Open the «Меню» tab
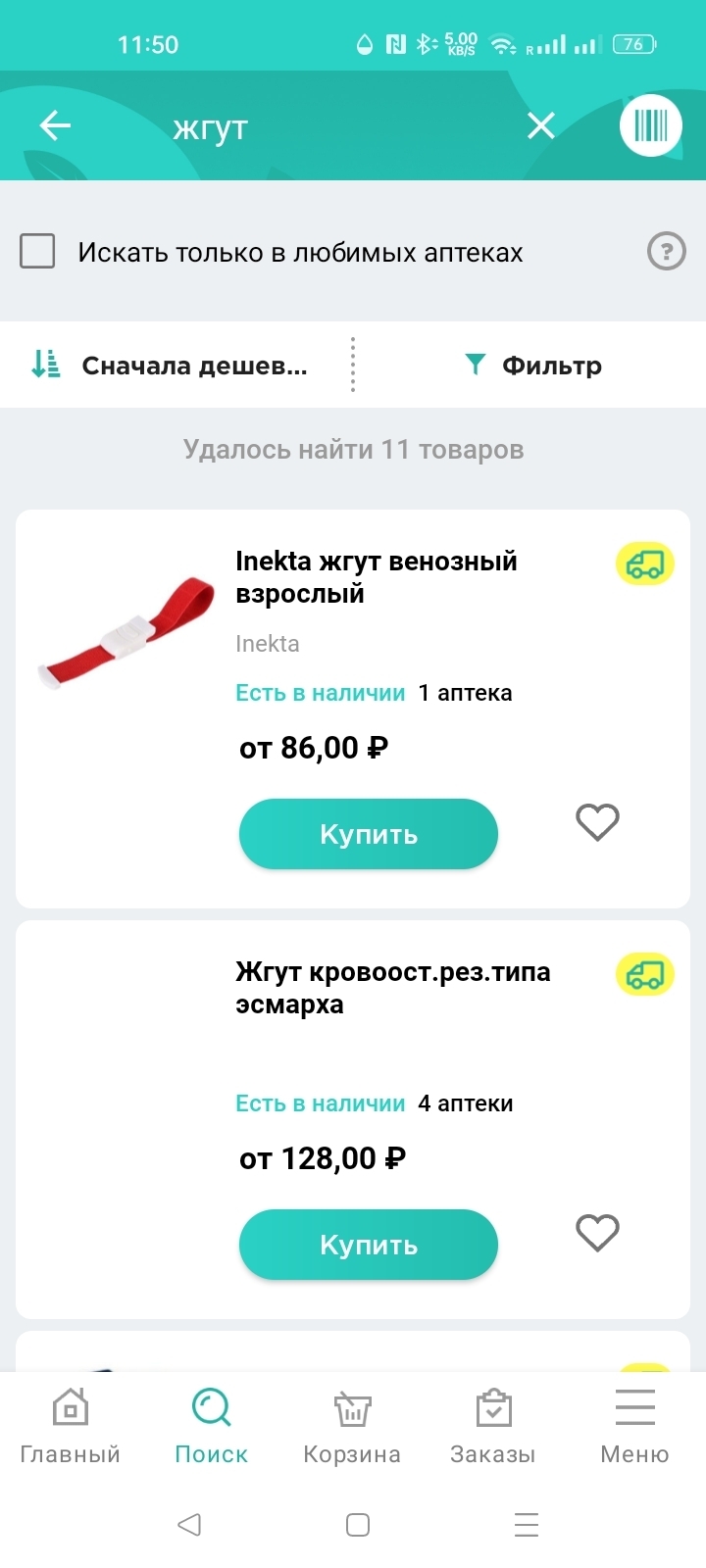The width and height of the screenshot is (706, 1568). point(634,1426)
